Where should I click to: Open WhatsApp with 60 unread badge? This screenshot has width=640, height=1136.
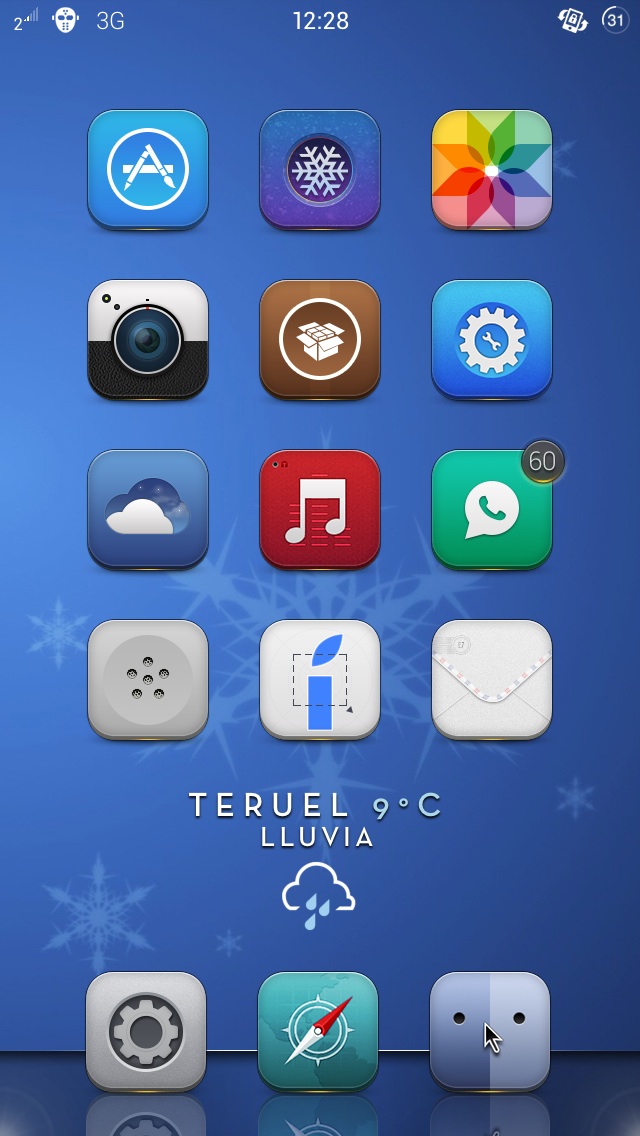492,510
